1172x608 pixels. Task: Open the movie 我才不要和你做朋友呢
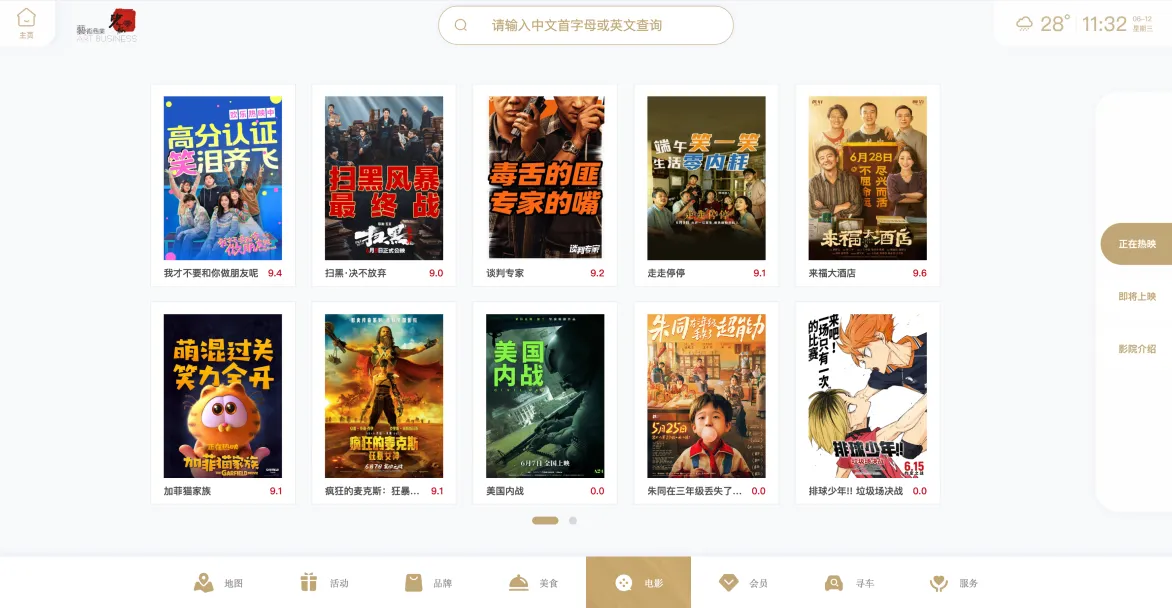point(223,178)
